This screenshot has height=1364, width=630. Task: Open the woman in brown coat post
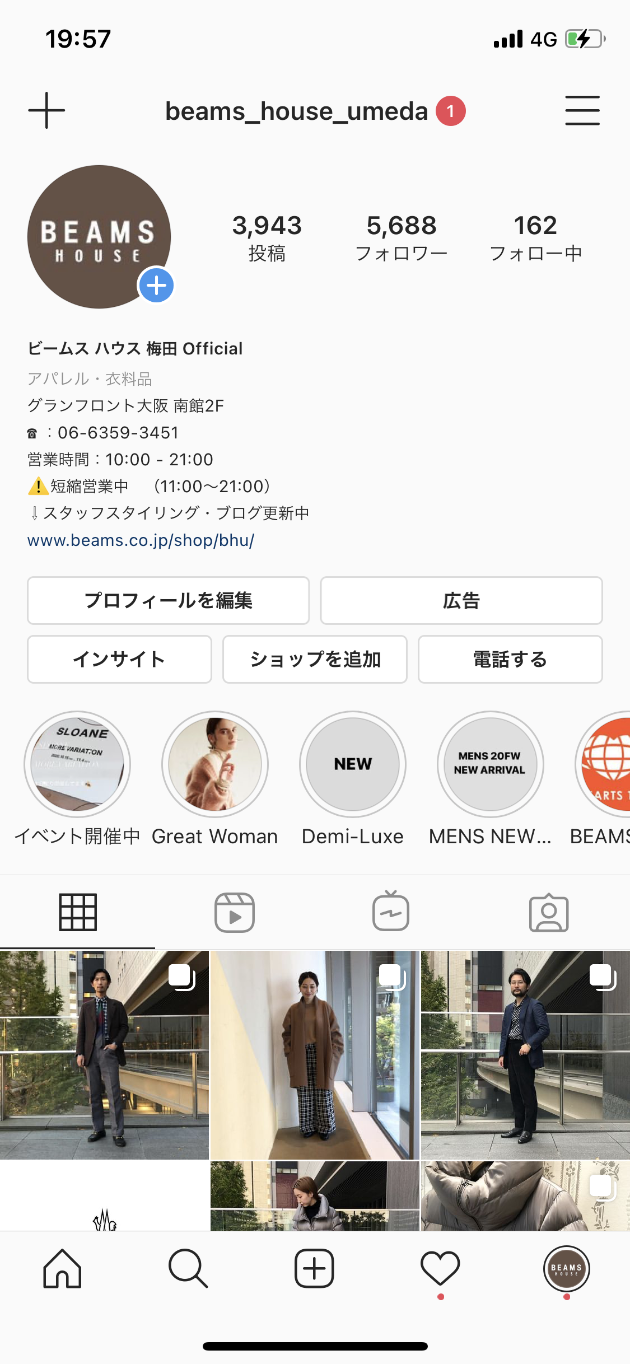click(x=315, y=1054)
